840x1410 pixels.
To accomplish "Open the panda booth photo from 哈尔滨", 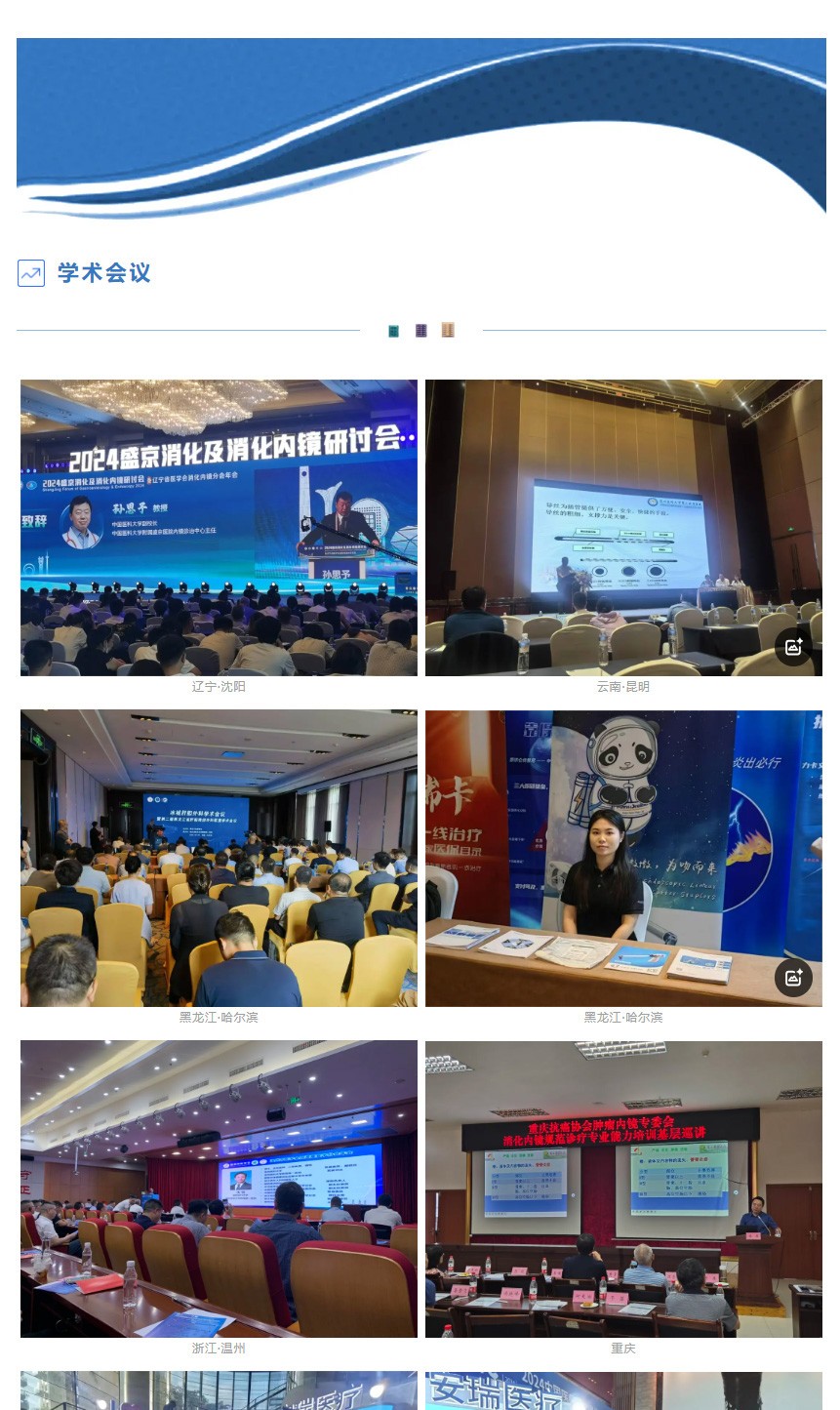I will tap(623, 858).
